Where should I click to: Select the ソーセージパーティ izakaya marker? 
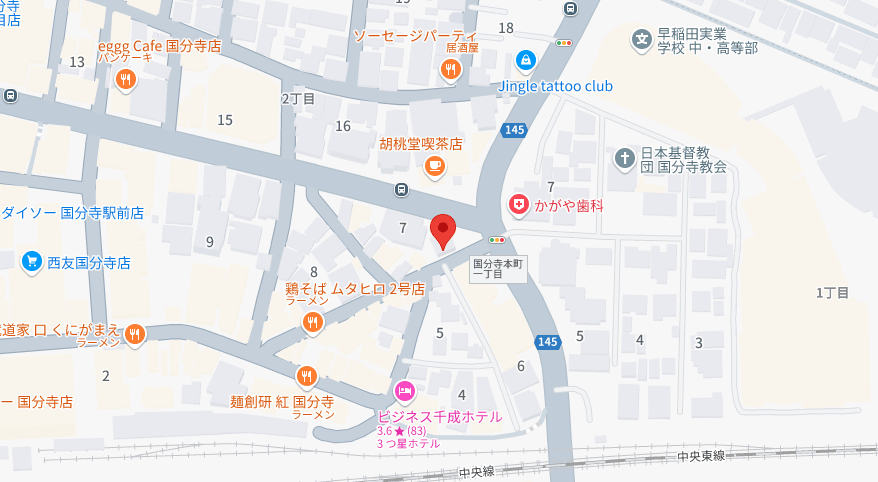451,69
